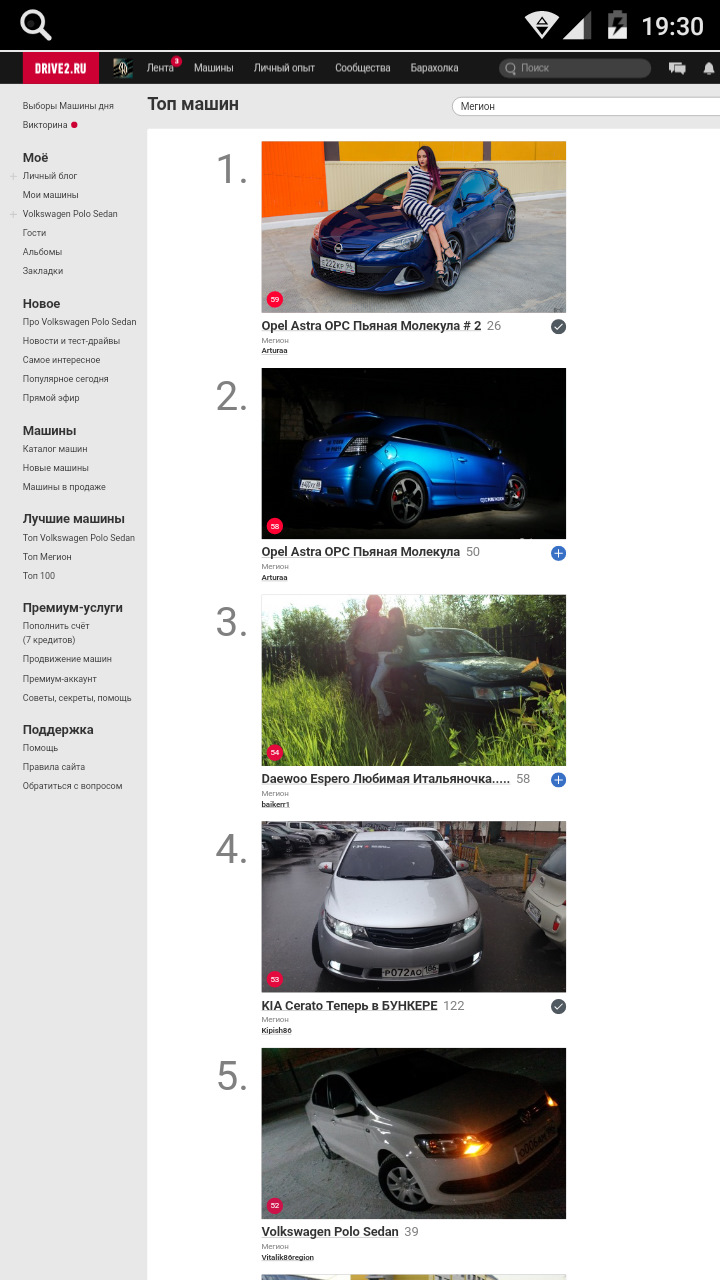The image size is (720, 1280).
Task: Open Пополнить счёт premium link
Action: [56, 626]
